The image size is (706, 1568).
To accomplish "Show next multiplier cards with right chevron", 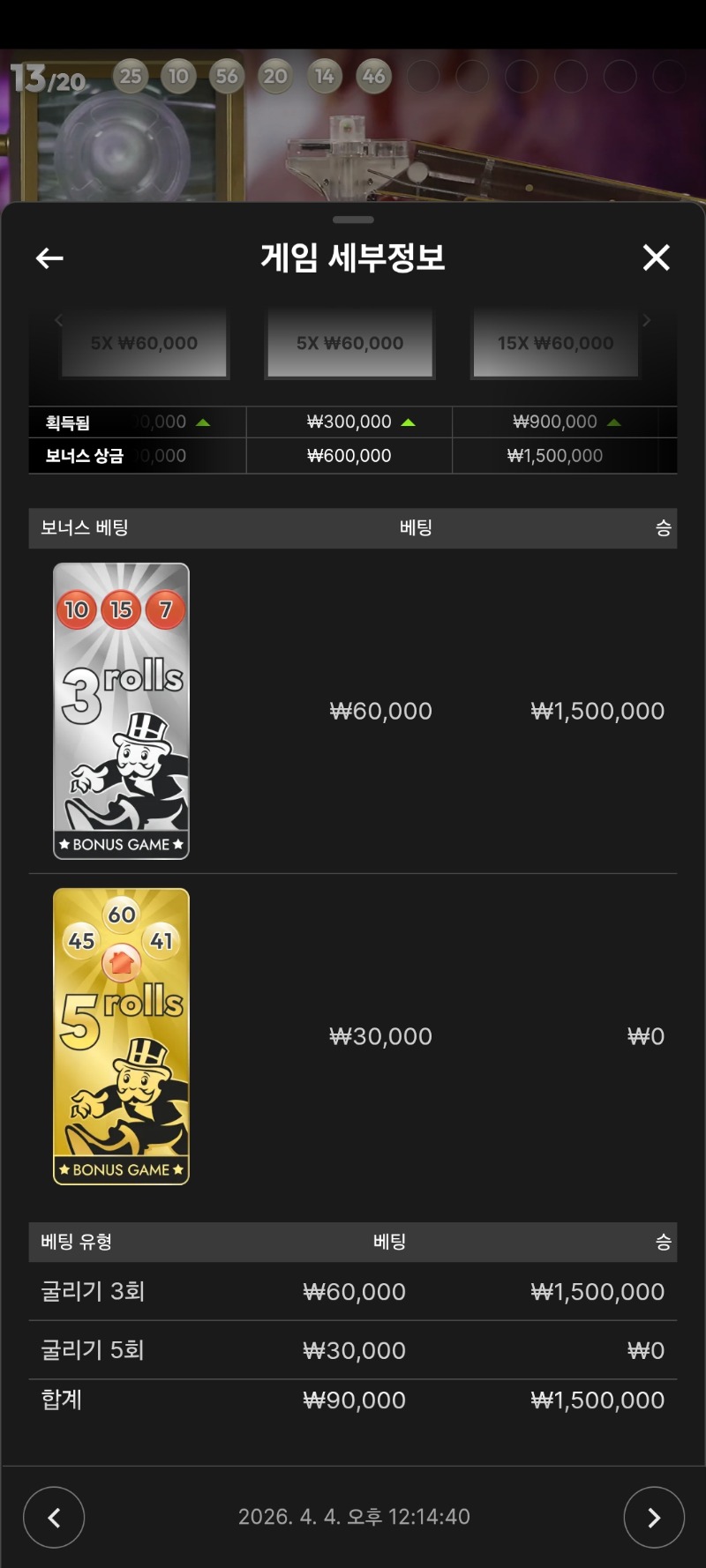I will pyautogui.click(x=647, y=321).
